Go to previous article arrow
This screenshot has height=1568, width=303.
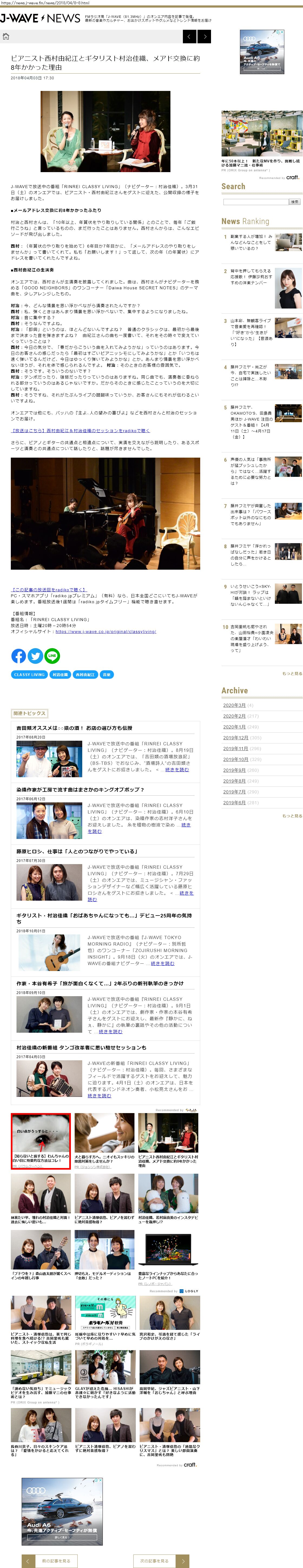[189, 37]
